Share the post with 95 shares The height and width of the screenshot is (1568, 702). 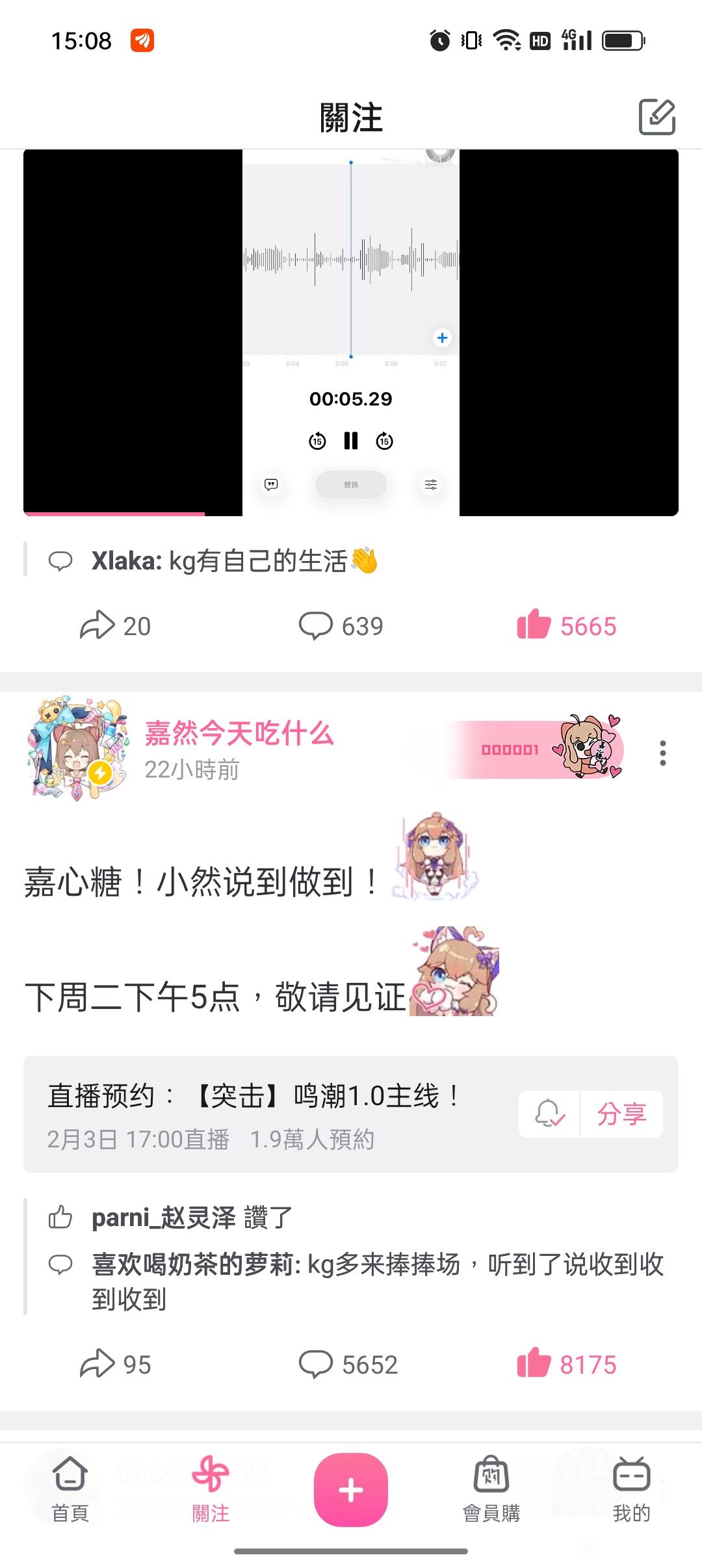pyautogui.click(x=115, y=1365)
